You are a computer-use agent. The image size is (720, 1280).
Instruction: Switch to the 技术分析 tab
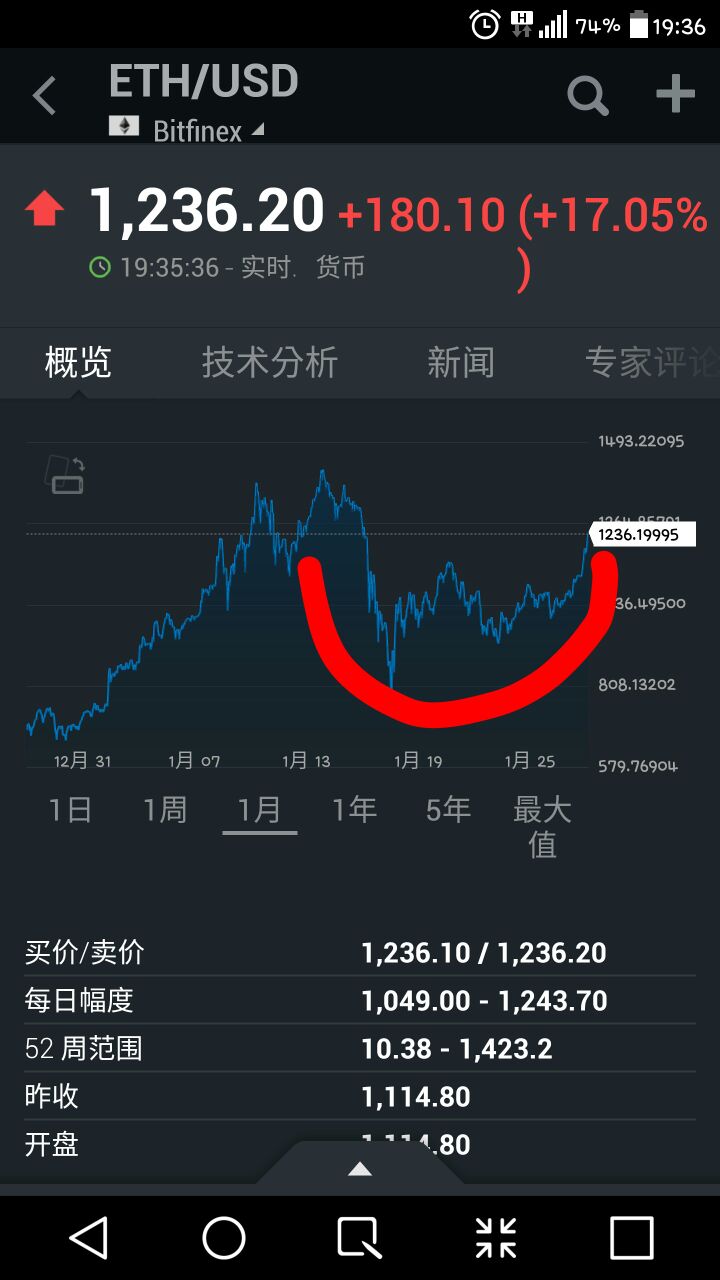tap(269, 362)
